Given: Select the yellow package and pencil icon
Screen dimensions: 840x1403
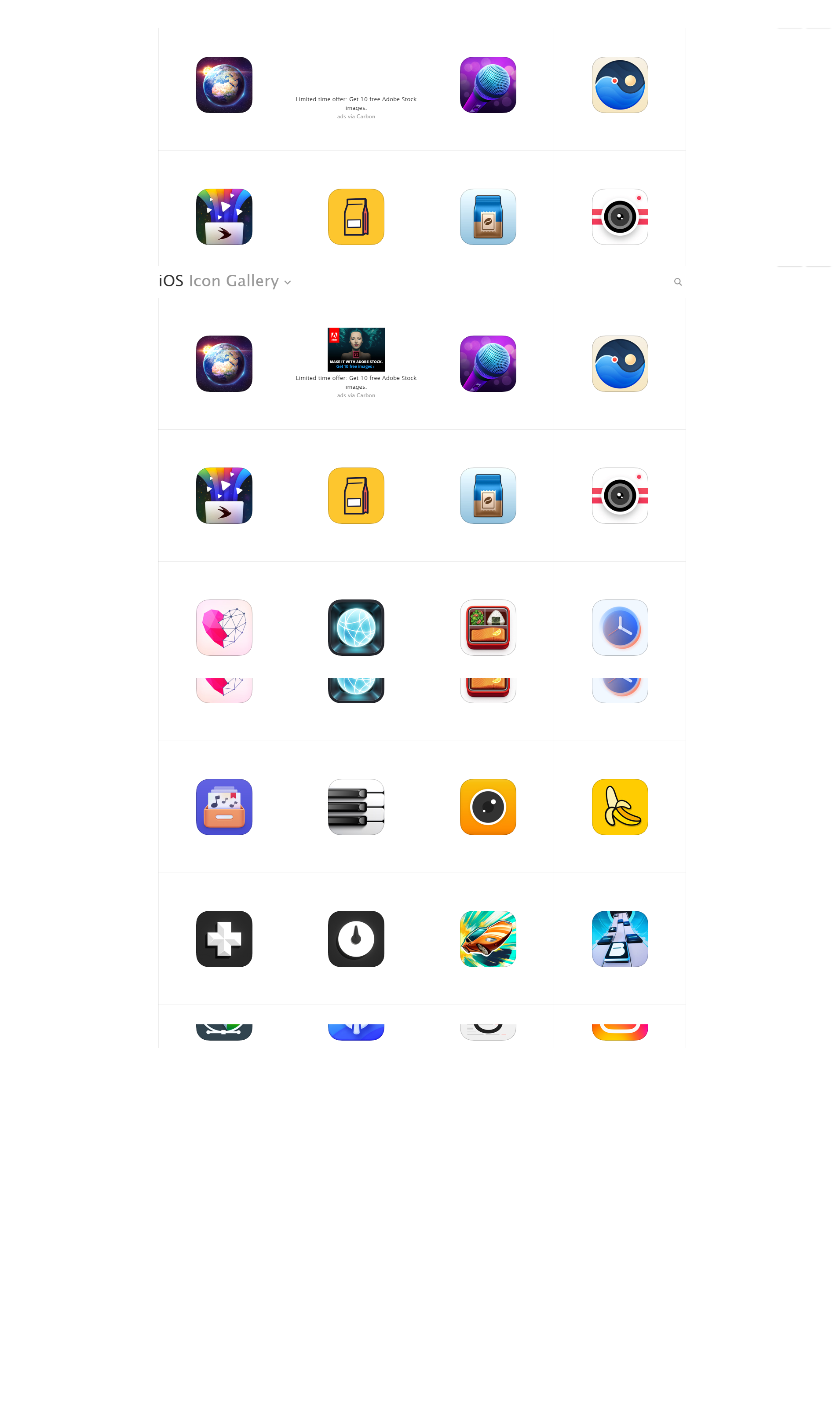Looking at the screenshot, I should 356,495.
